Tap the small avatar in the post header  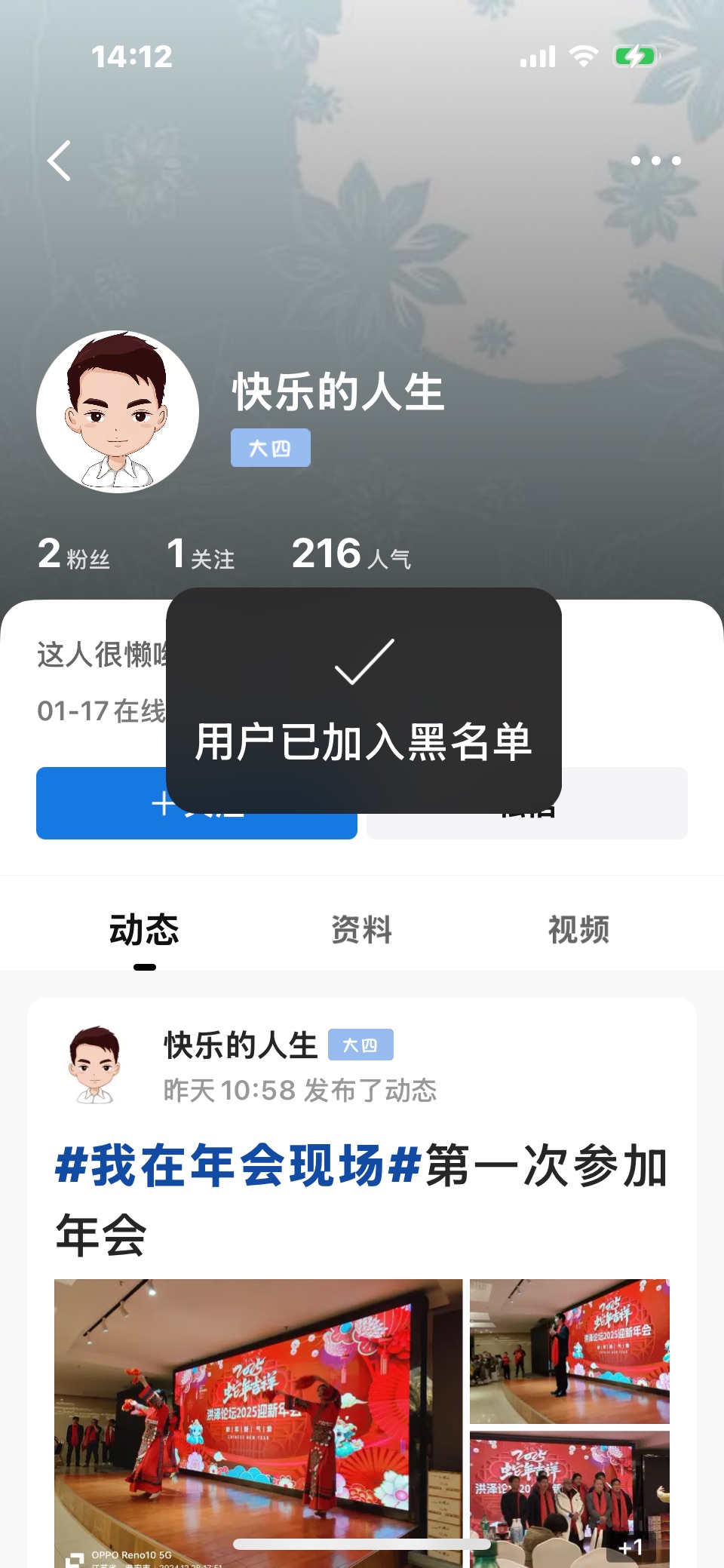94,1065
